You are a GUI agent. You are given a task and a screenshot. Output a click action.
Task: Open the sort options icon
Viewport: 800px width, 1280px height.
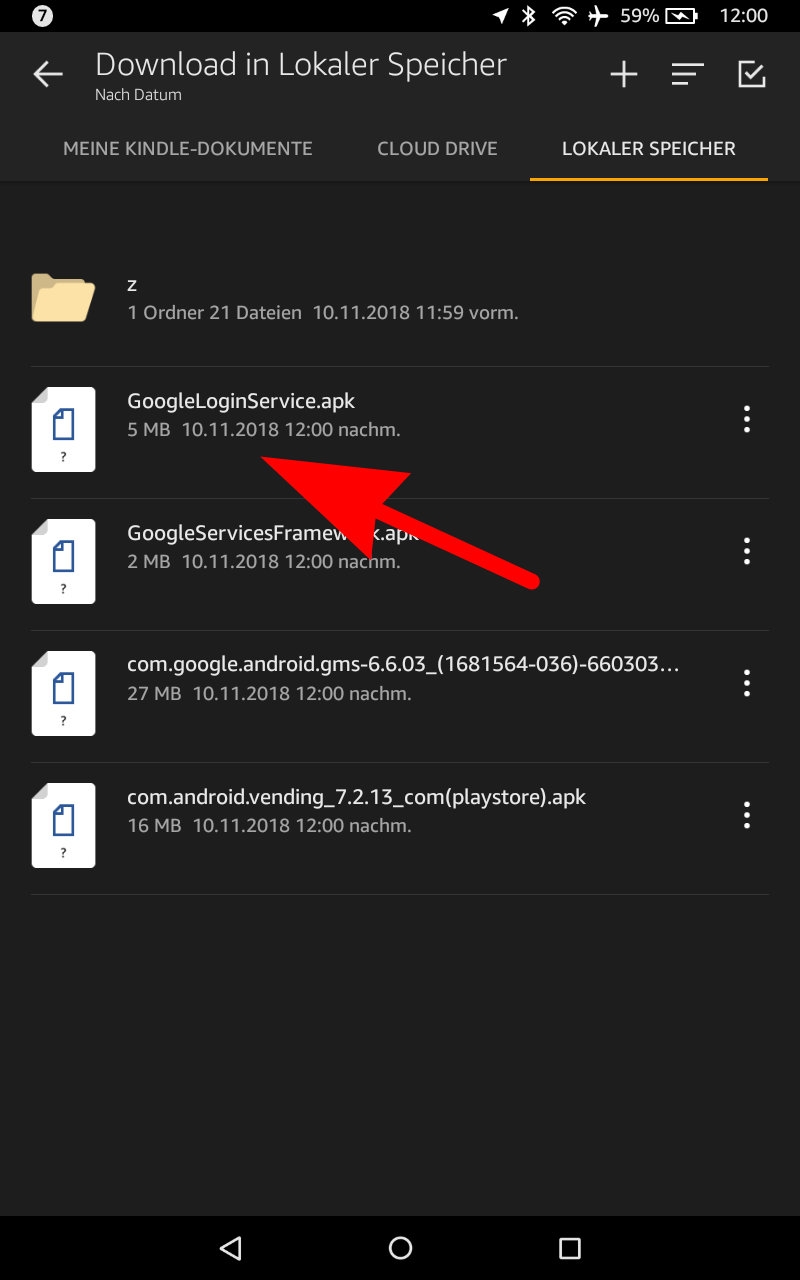click(688, 74)
